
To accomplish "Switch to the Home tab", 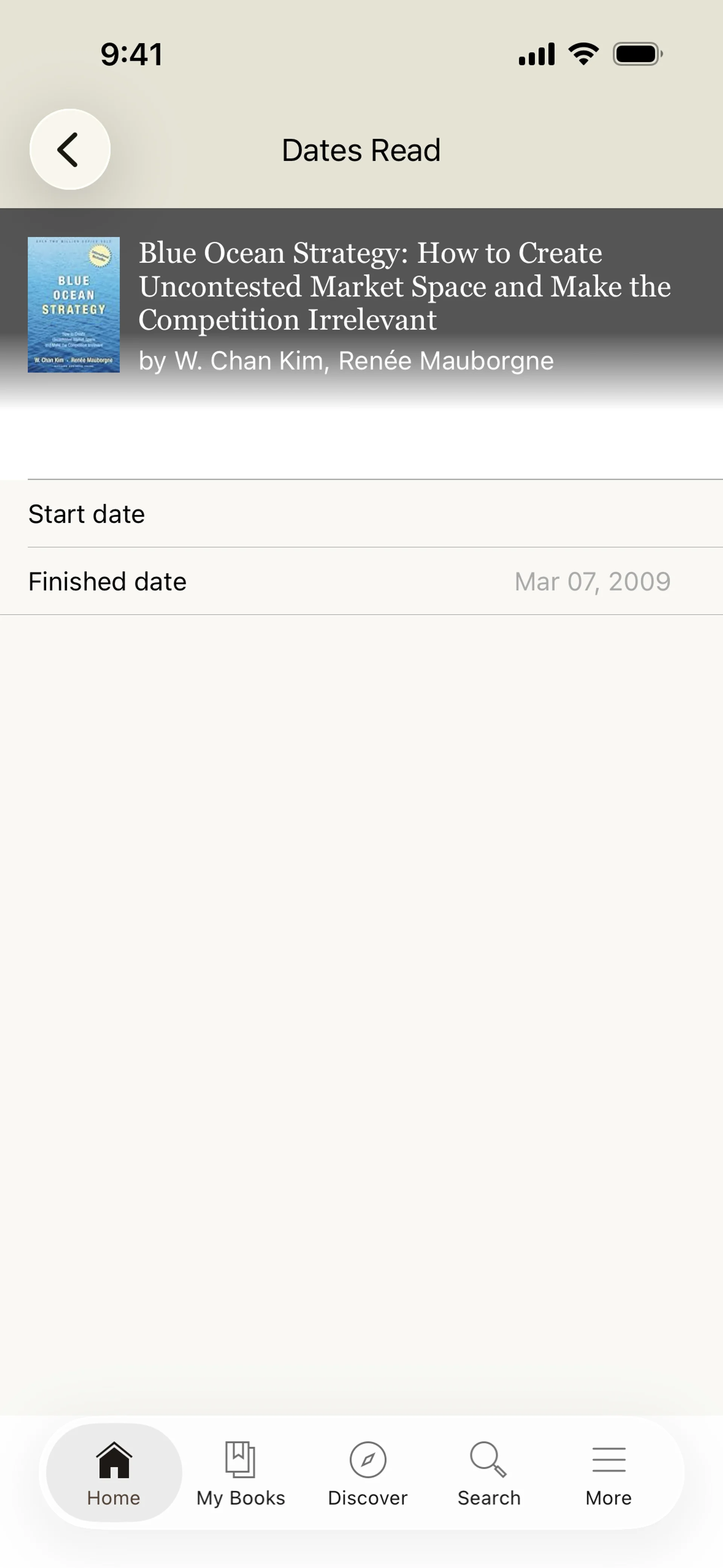I will click(114, 1472).
